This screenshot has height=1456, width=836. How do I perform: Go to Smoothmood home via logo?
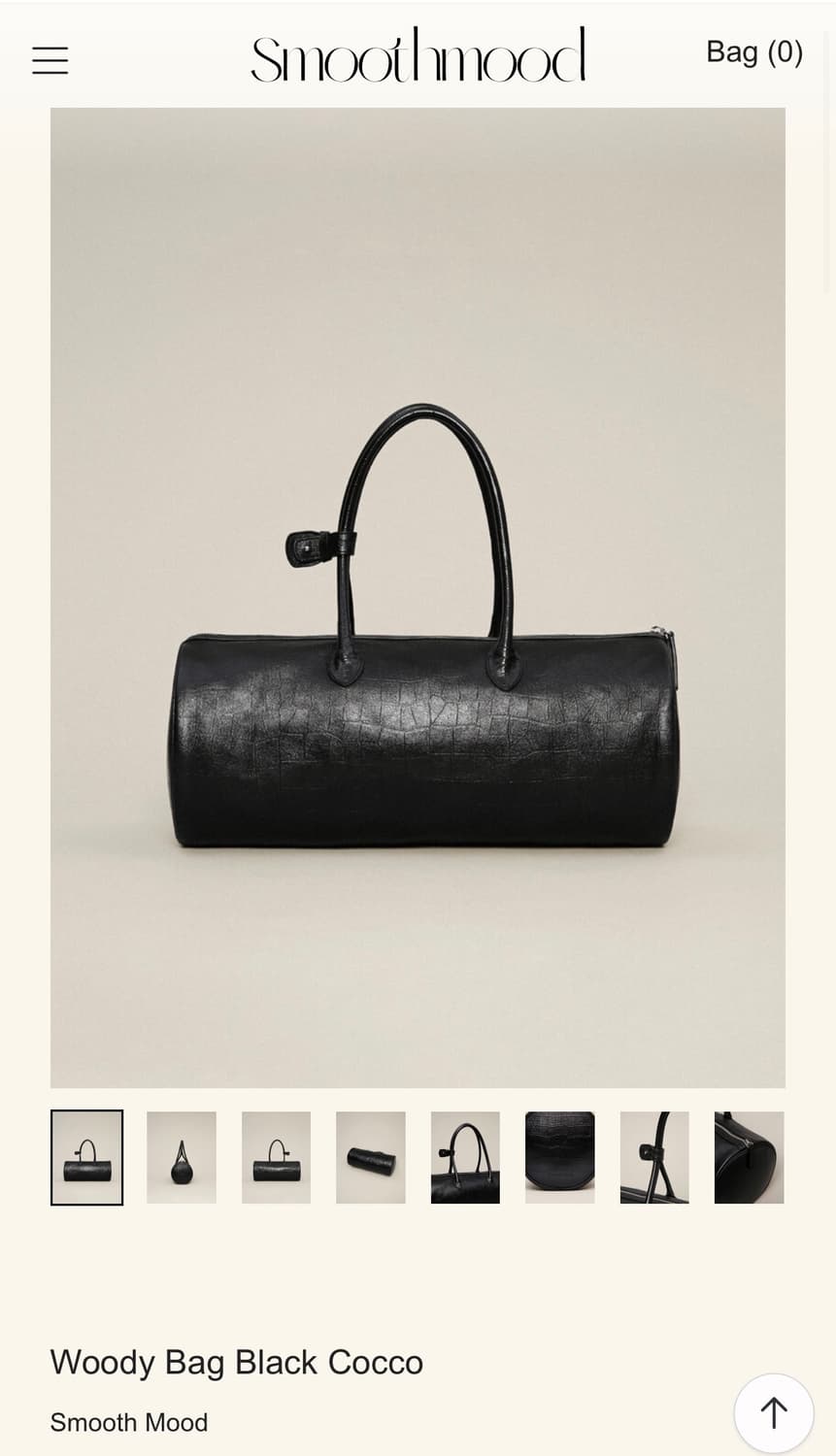click(418, 54)
